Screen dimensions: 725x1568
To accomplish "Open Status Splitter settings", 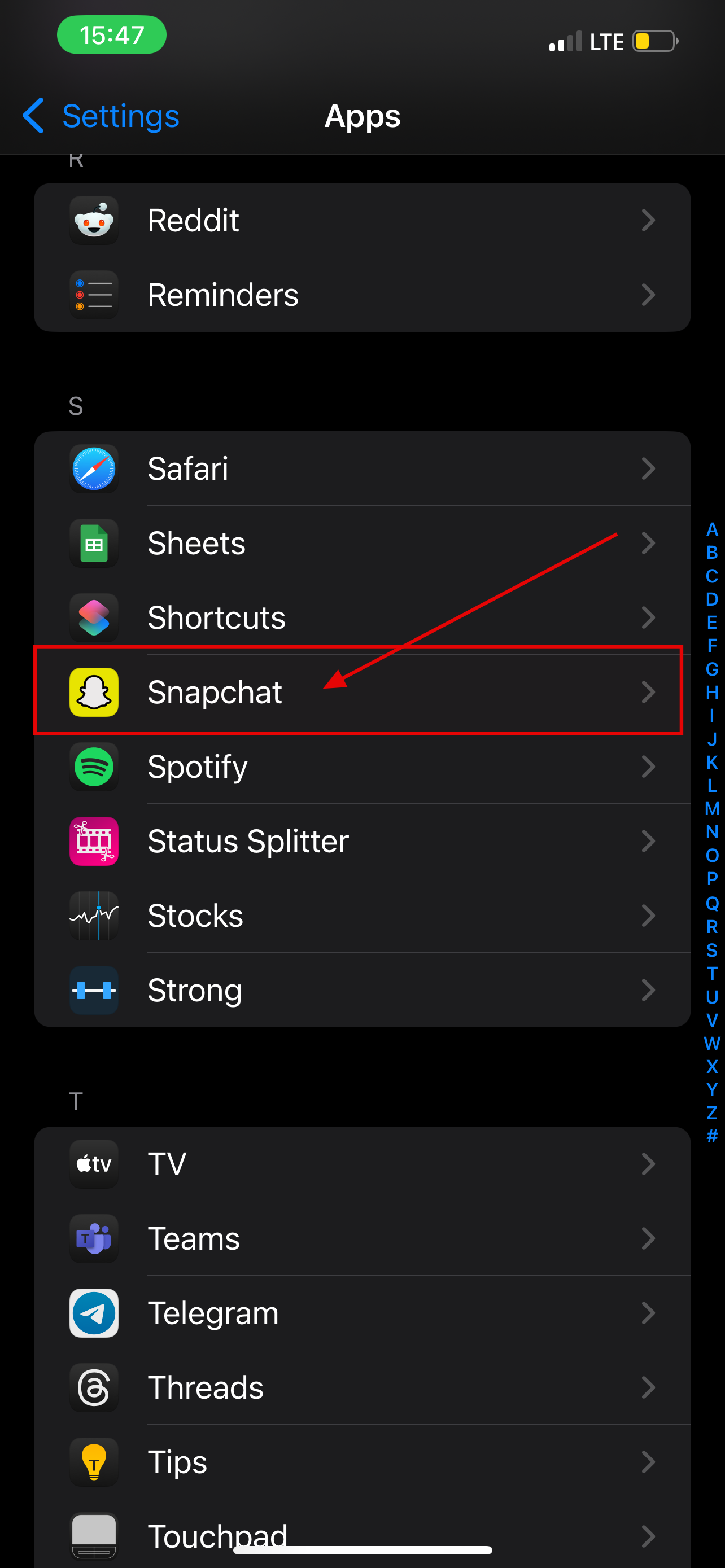I will [x=361, y=840].
